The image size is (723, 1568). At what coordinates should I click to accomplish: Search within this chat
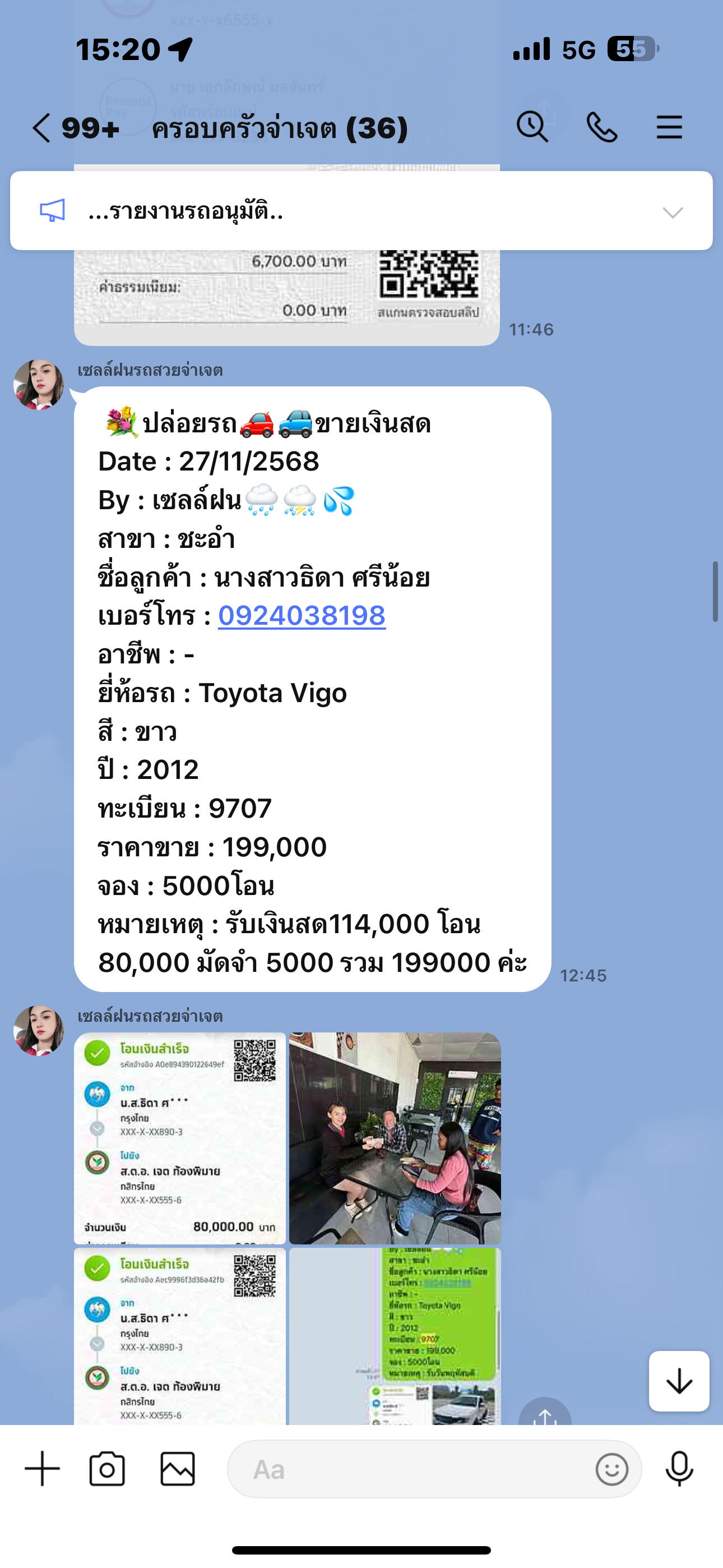coord(532,127)
